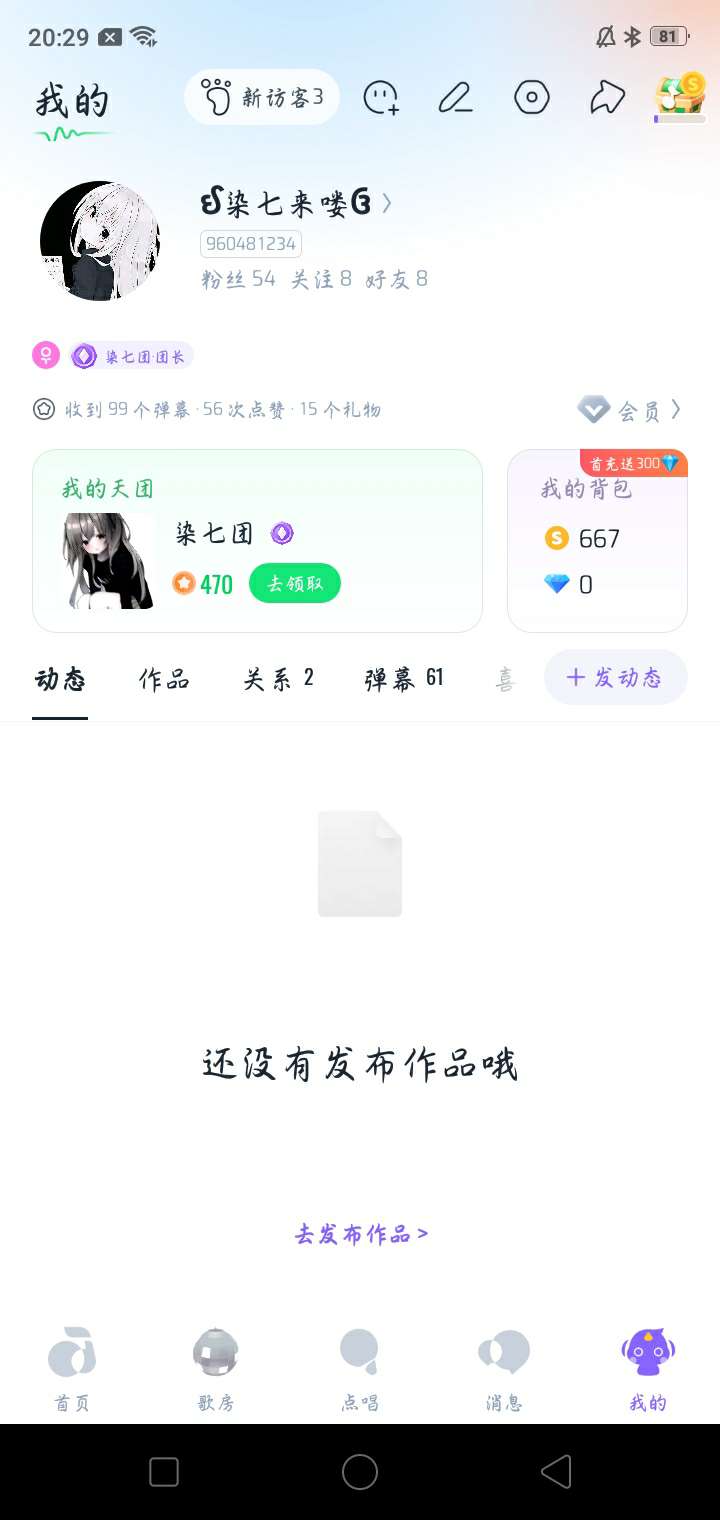Viewport: 720px width, 1520px height.
Task: Switch to the 关系 tab
Action: pos(278,680)
